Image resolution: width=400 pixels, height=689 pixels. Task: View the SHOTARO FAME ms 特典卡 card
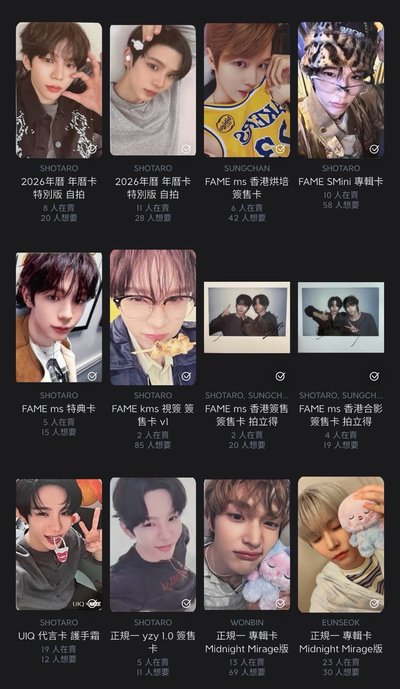59,317
